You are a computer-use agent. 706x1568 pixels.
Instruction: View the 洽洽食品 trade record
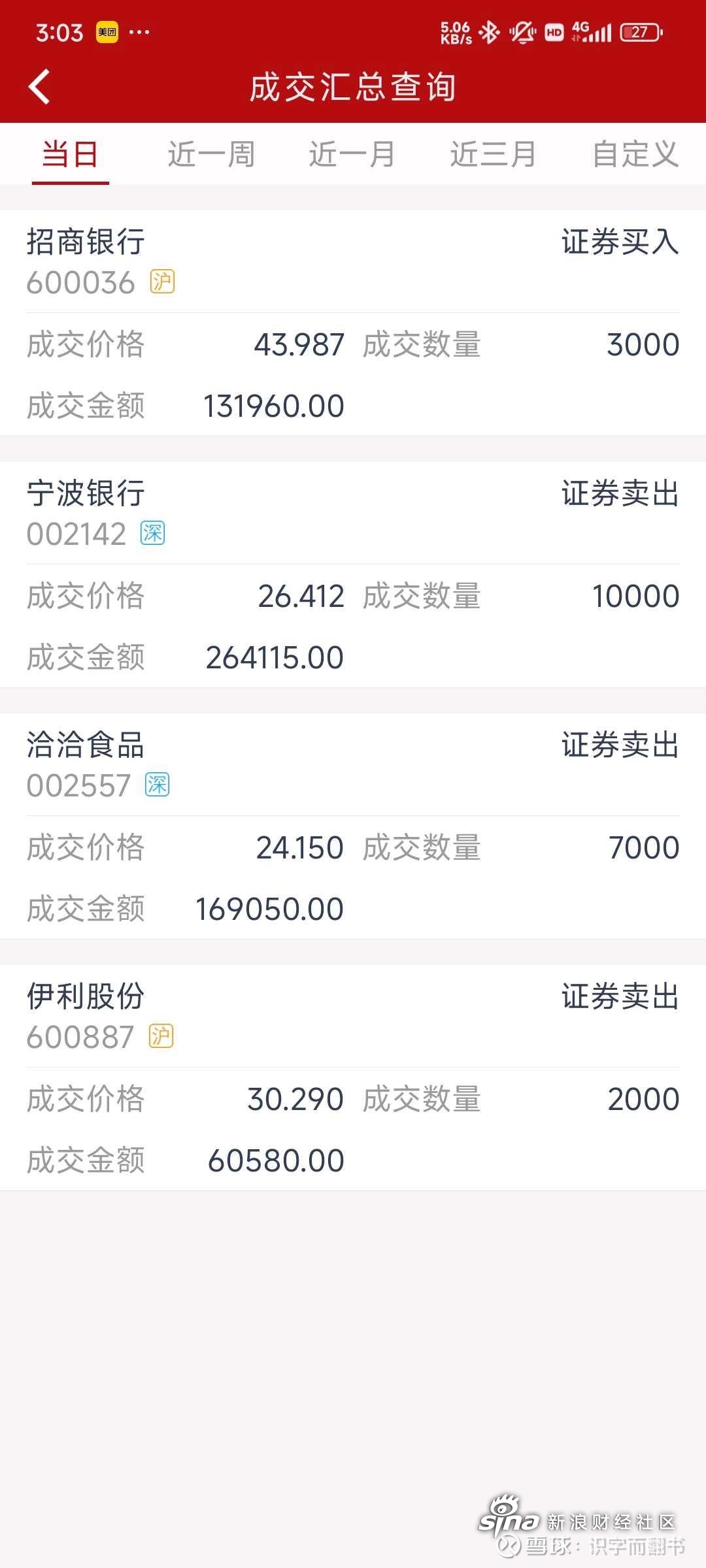coord(353,826)
